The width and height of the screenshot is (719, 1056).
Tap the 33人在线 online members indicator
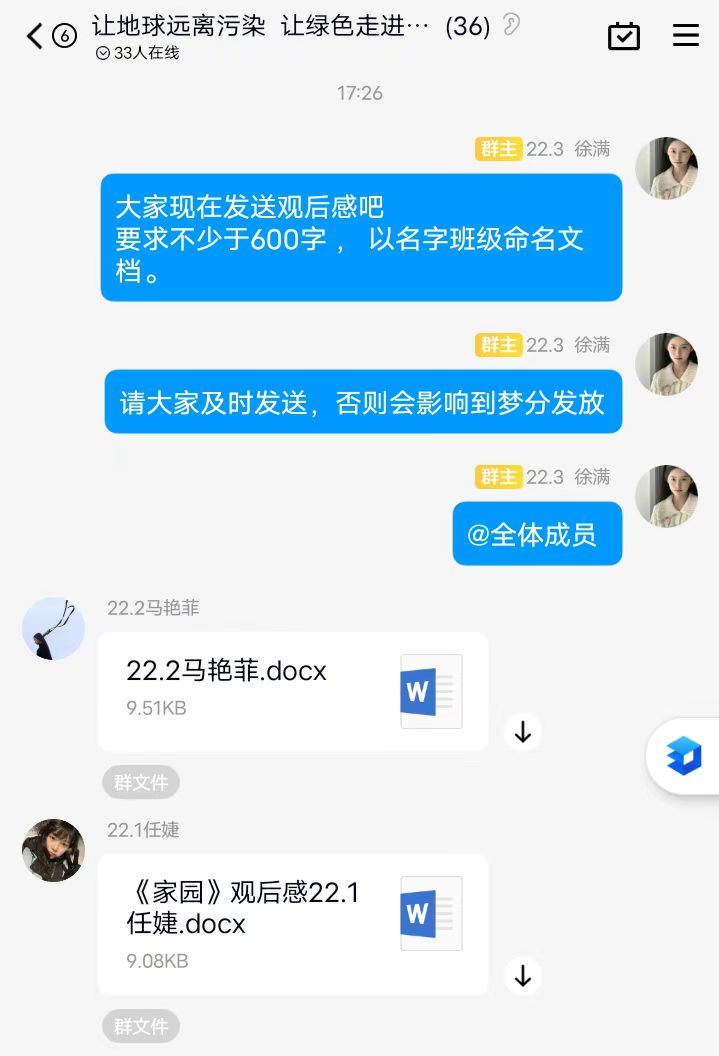point(138,53)
